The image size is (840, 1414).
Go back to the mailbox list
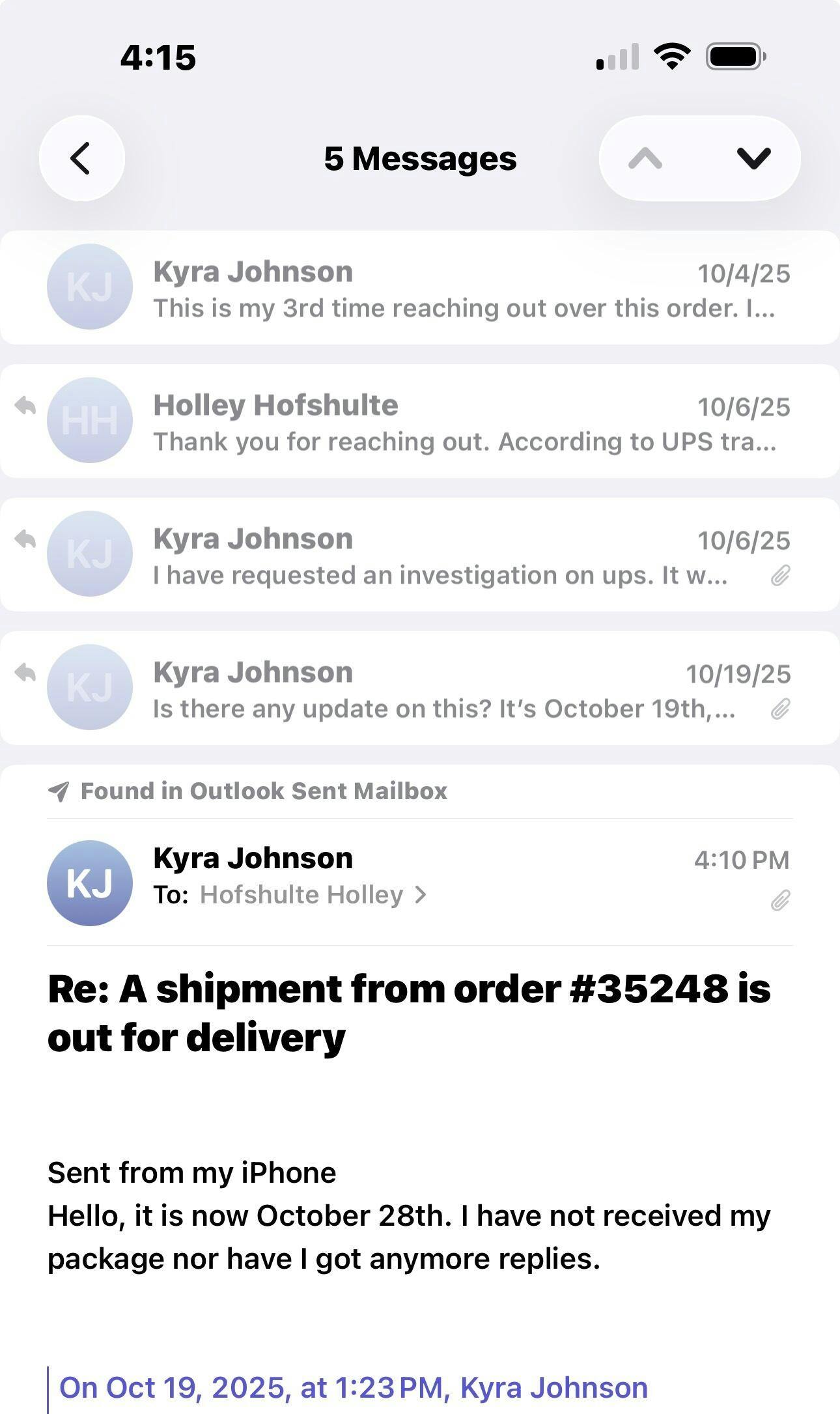click(x=82, y=158)
